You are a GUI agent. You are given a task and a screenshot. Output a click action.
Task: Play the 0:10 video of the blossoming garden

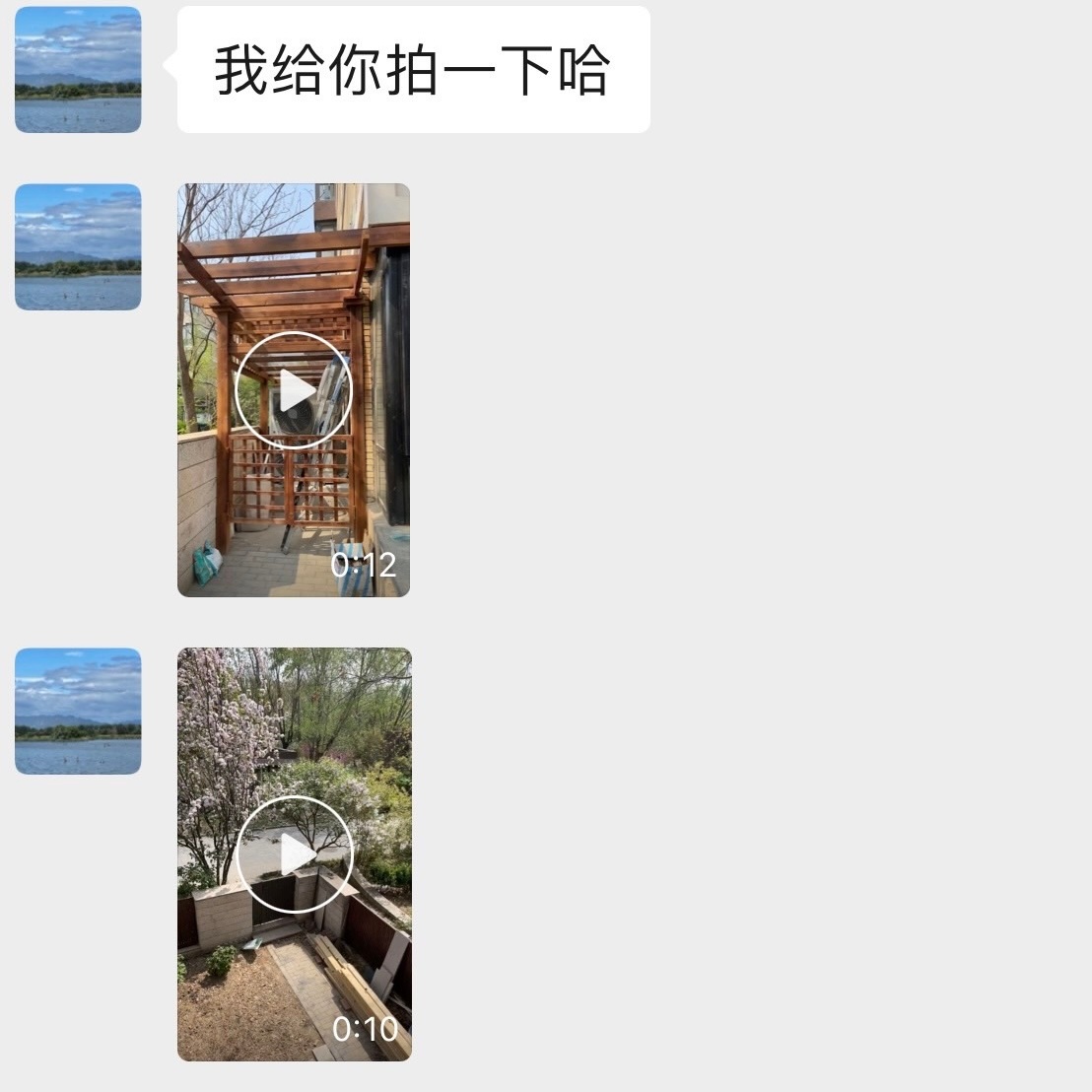coord(294,854)
